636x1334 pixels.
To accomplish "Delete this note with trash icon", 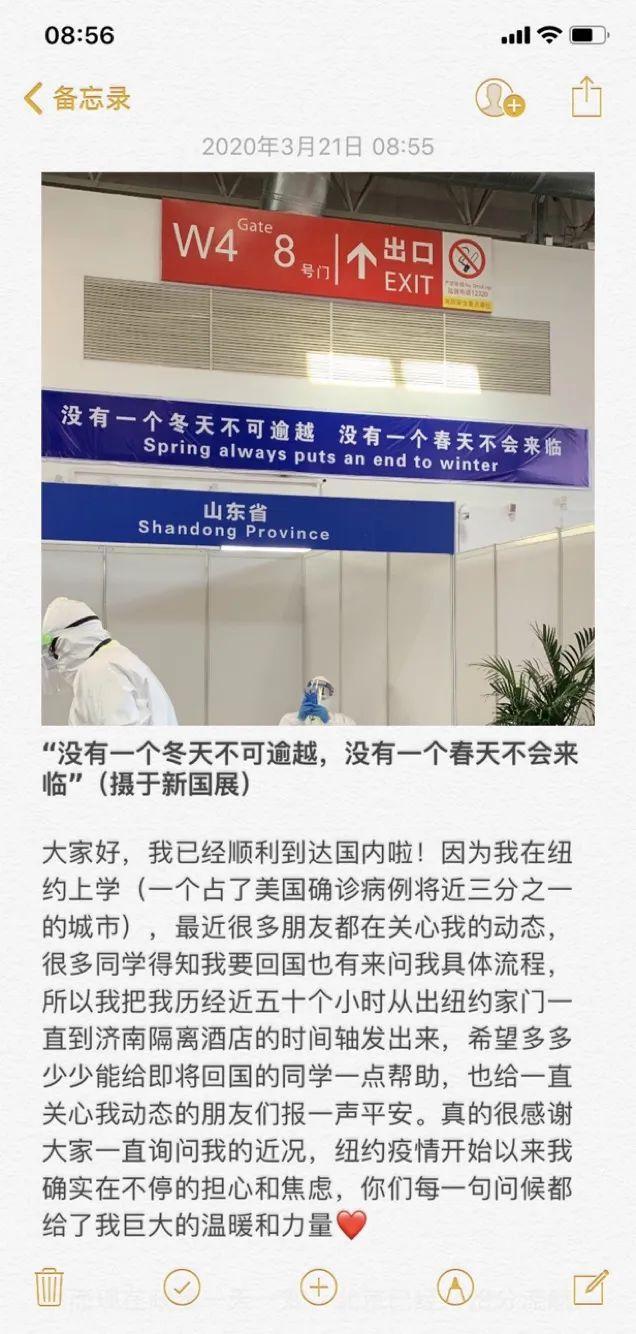I will (x=49, y=1286).
